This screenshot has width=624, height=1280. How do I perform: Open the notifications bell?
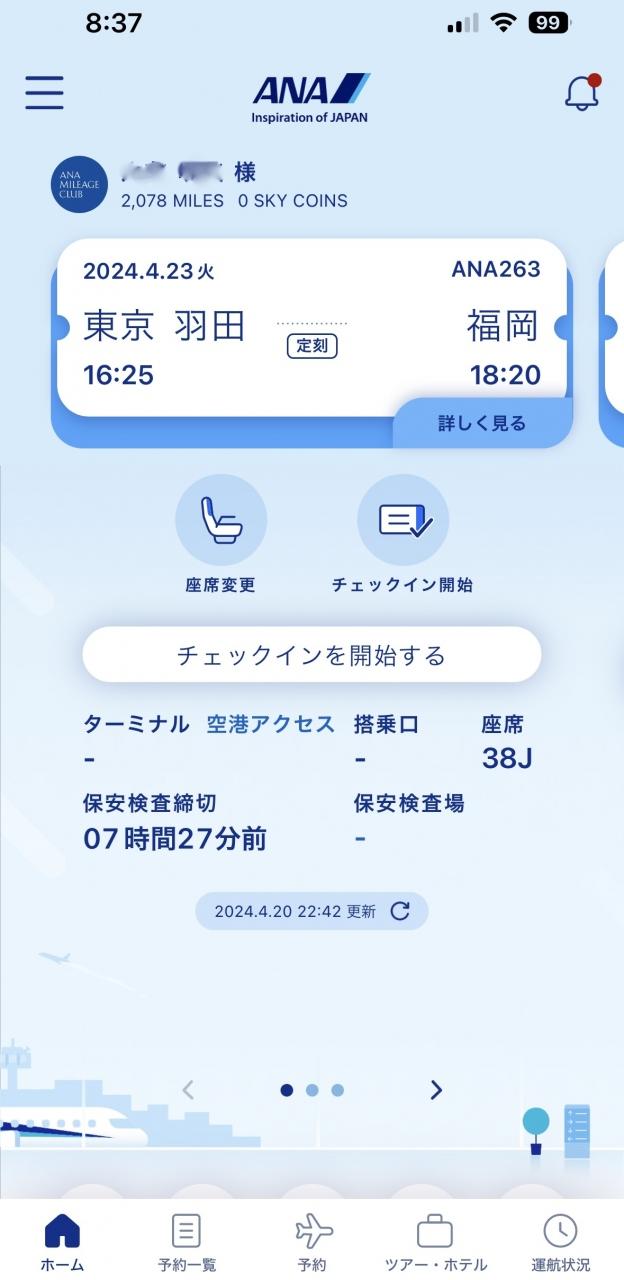click(581, 93)
